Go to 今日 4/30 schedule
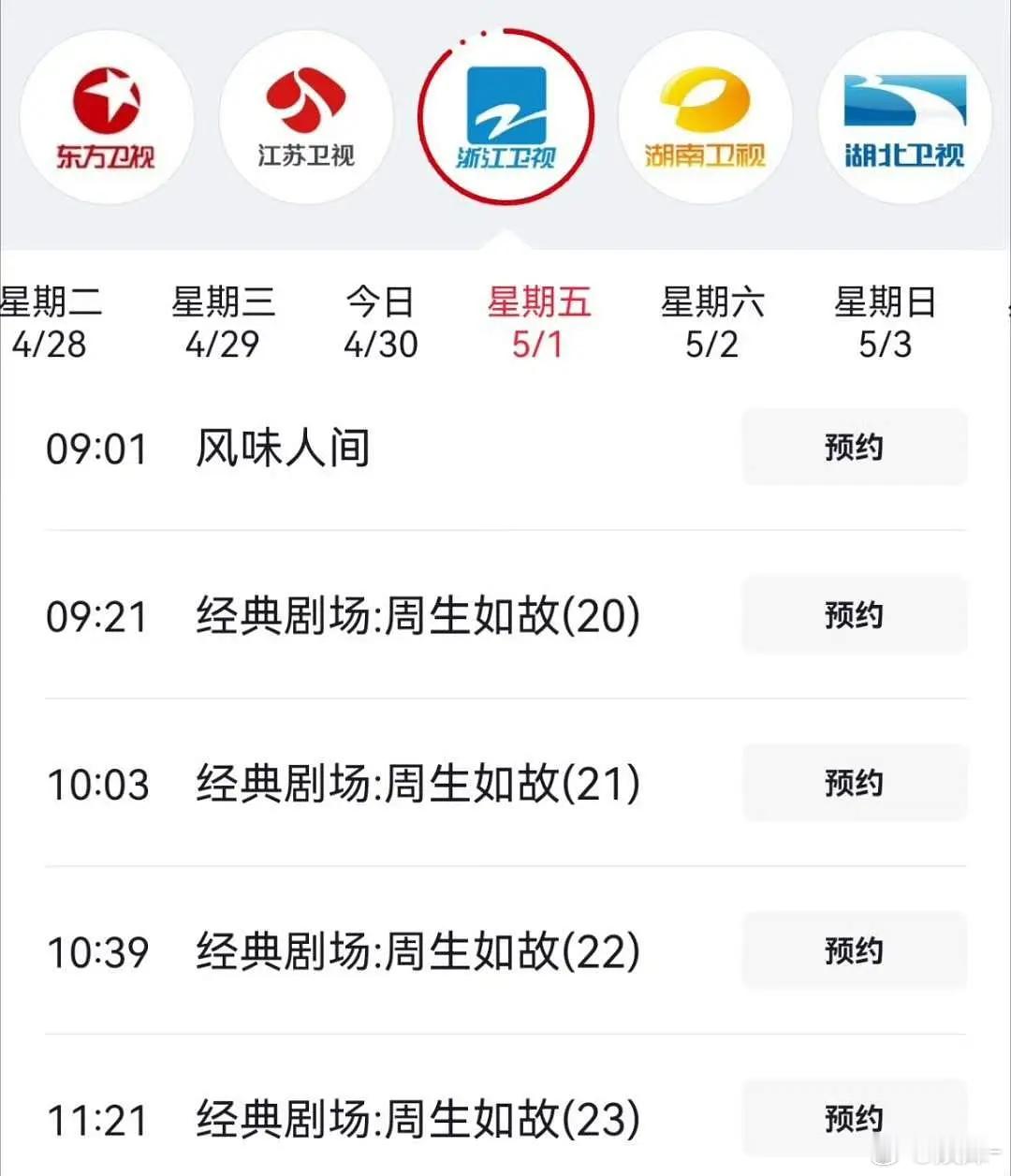This screenshot has height=1176, width=1011. click(x=380, y=323)
